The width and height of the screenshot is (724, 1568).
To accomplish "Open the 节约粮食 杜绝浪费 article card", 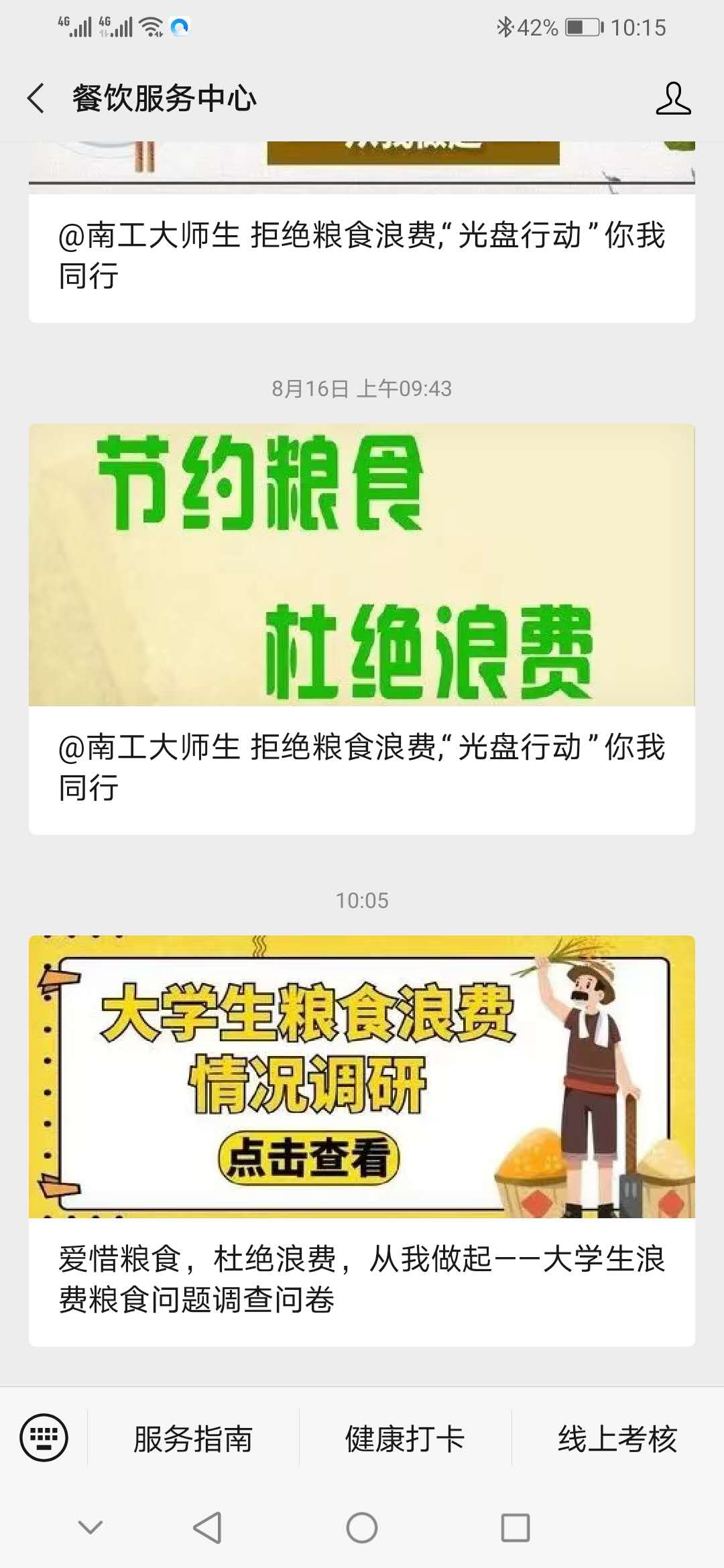I will point(362,629).
